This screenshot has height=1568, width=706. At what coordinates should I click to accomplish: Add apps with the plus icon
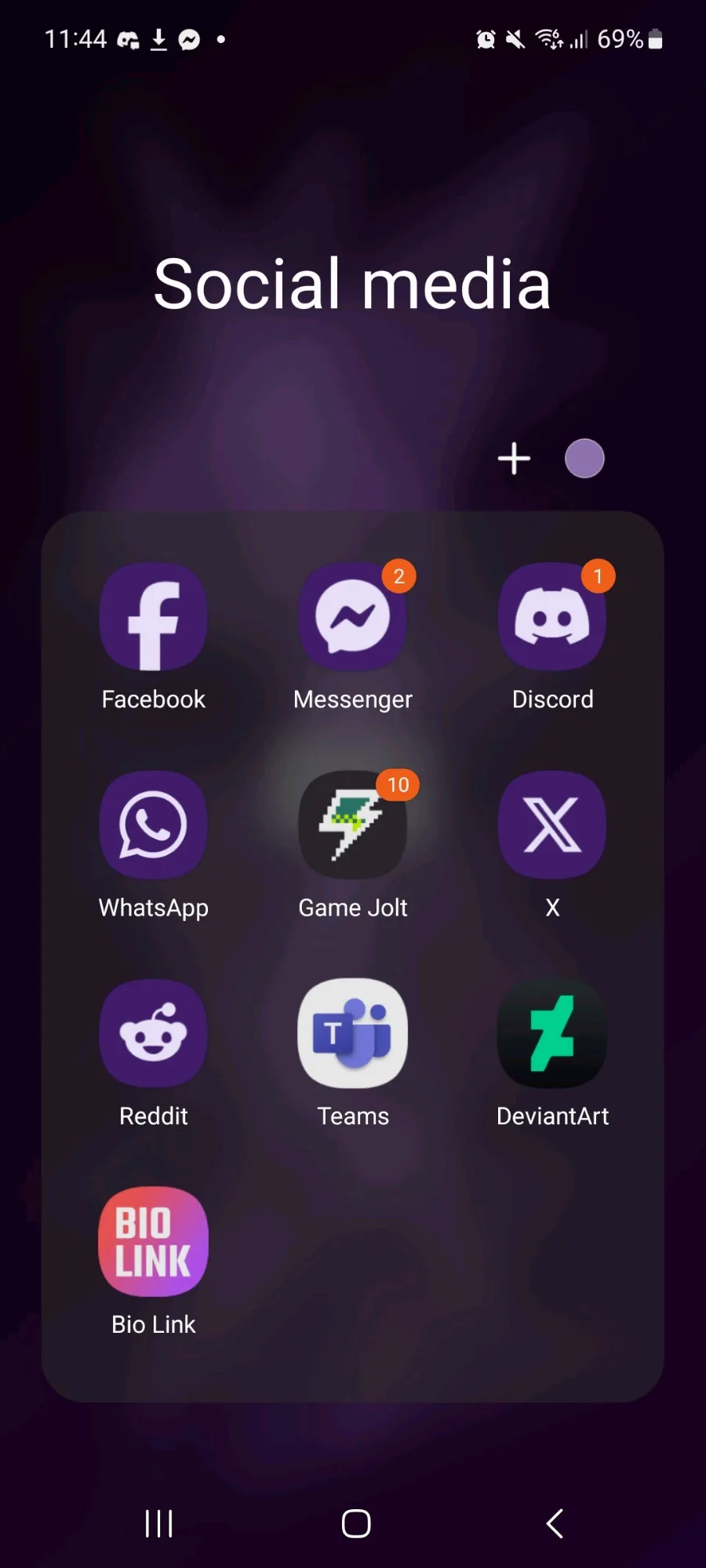tap(514, 459)
